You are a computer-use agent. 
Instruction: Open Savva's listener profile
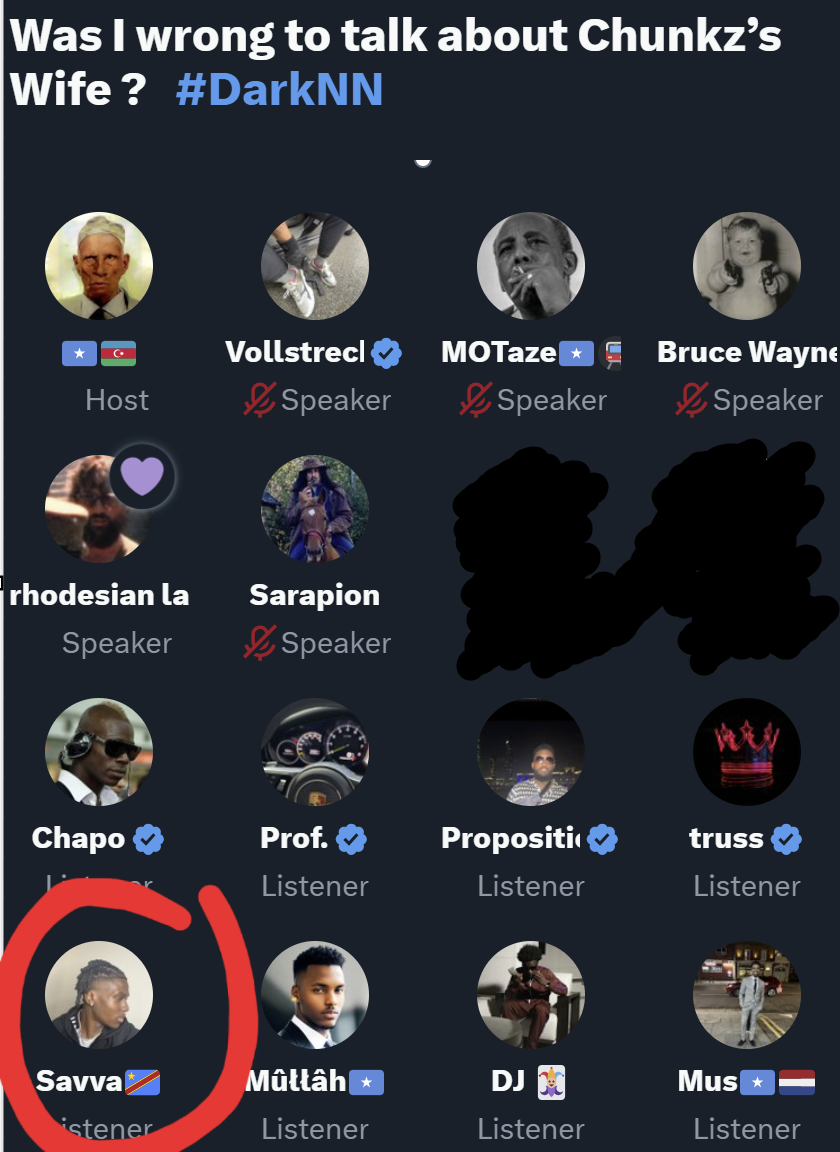99,995
